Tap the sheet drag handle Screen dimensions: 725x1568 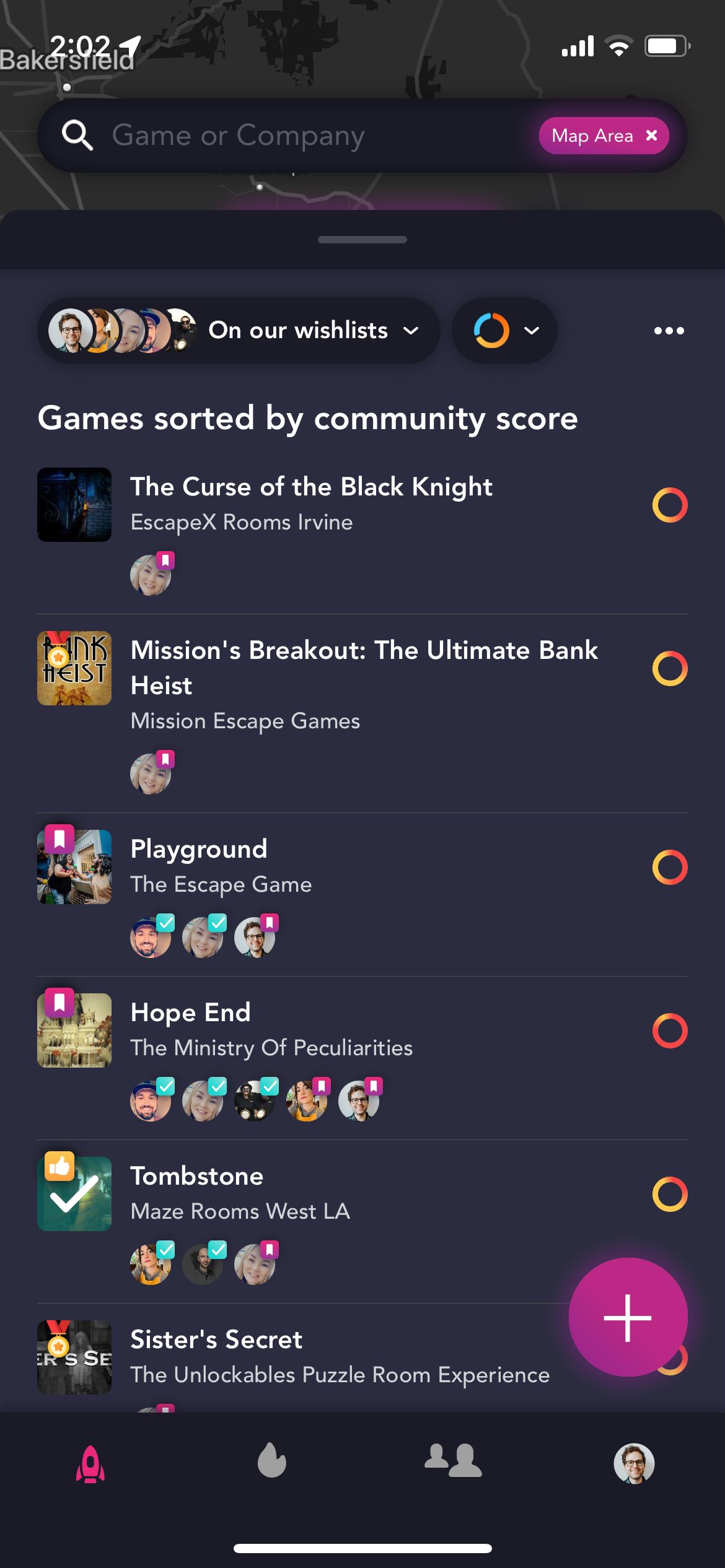pos(362,240)
